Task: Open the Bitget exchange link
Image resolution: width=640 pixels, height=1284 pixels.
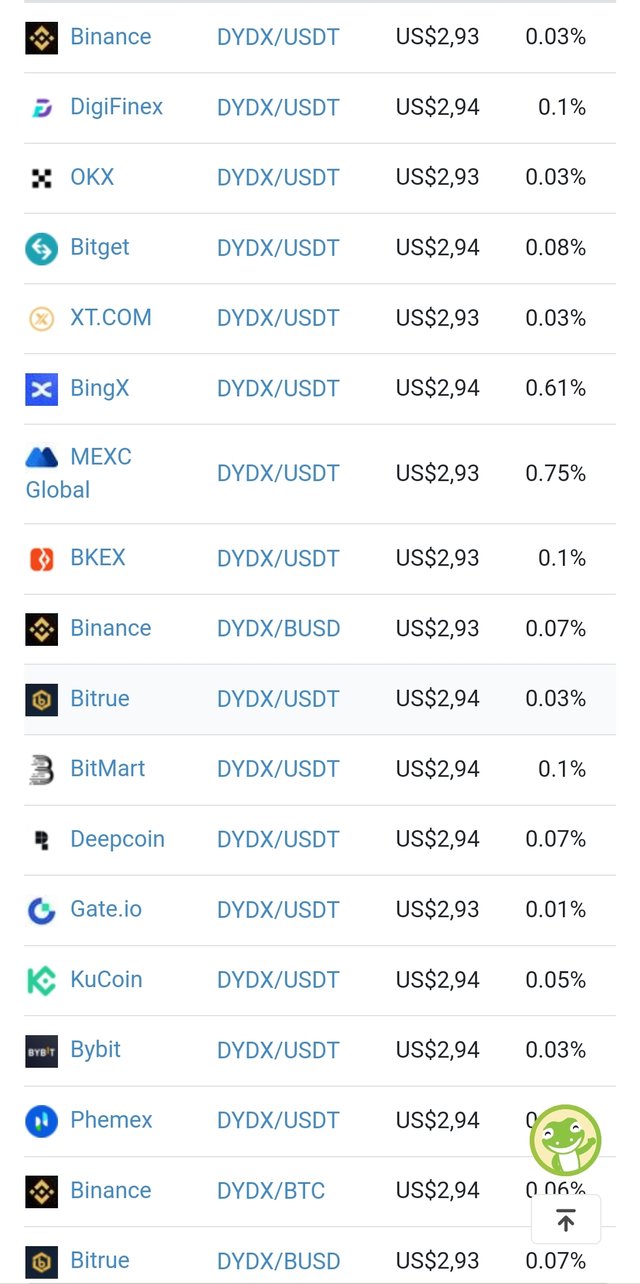Action: coord(99,247)
